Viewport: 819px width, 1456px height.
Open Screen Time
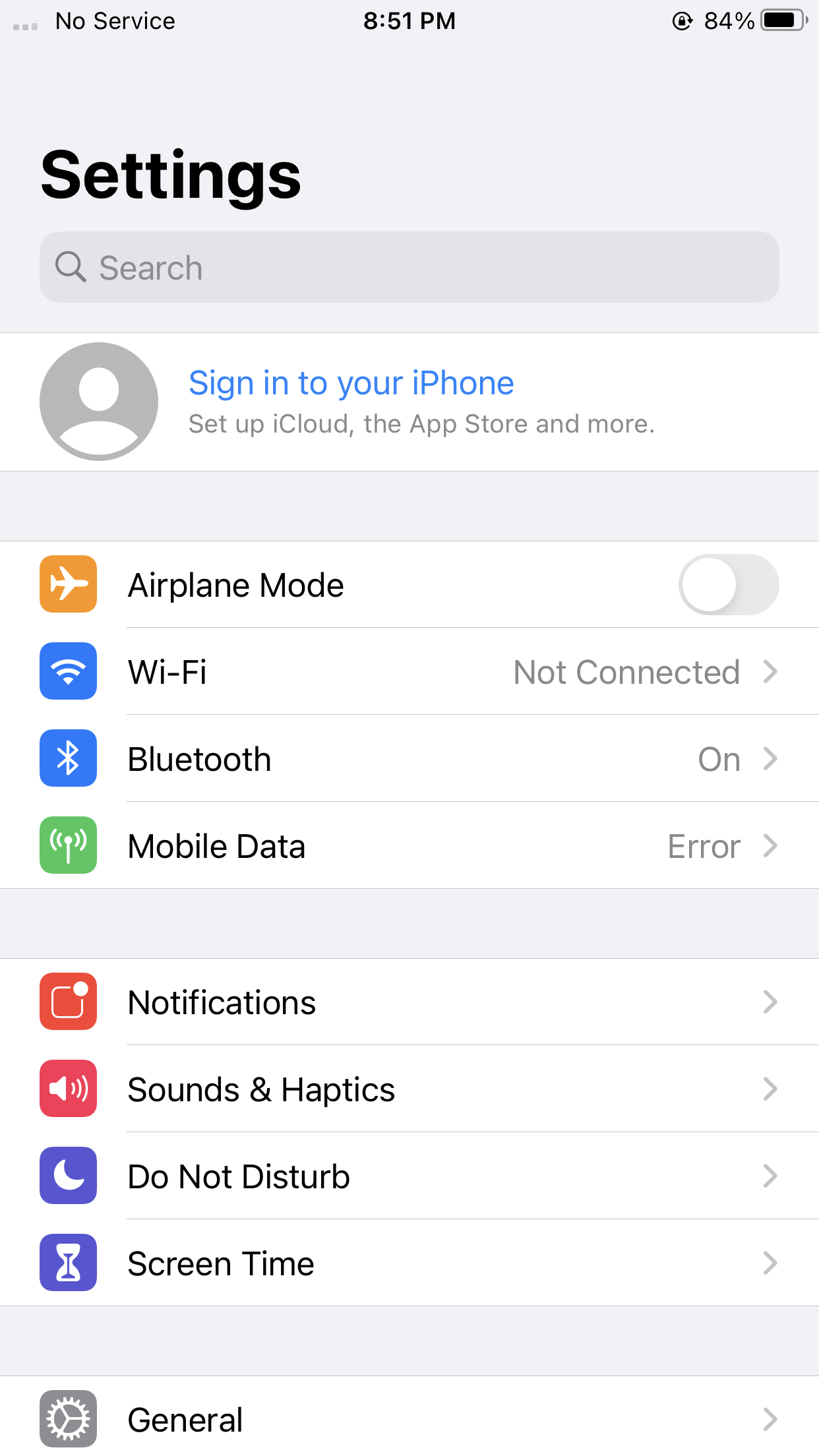click(x=409, y=1263)
